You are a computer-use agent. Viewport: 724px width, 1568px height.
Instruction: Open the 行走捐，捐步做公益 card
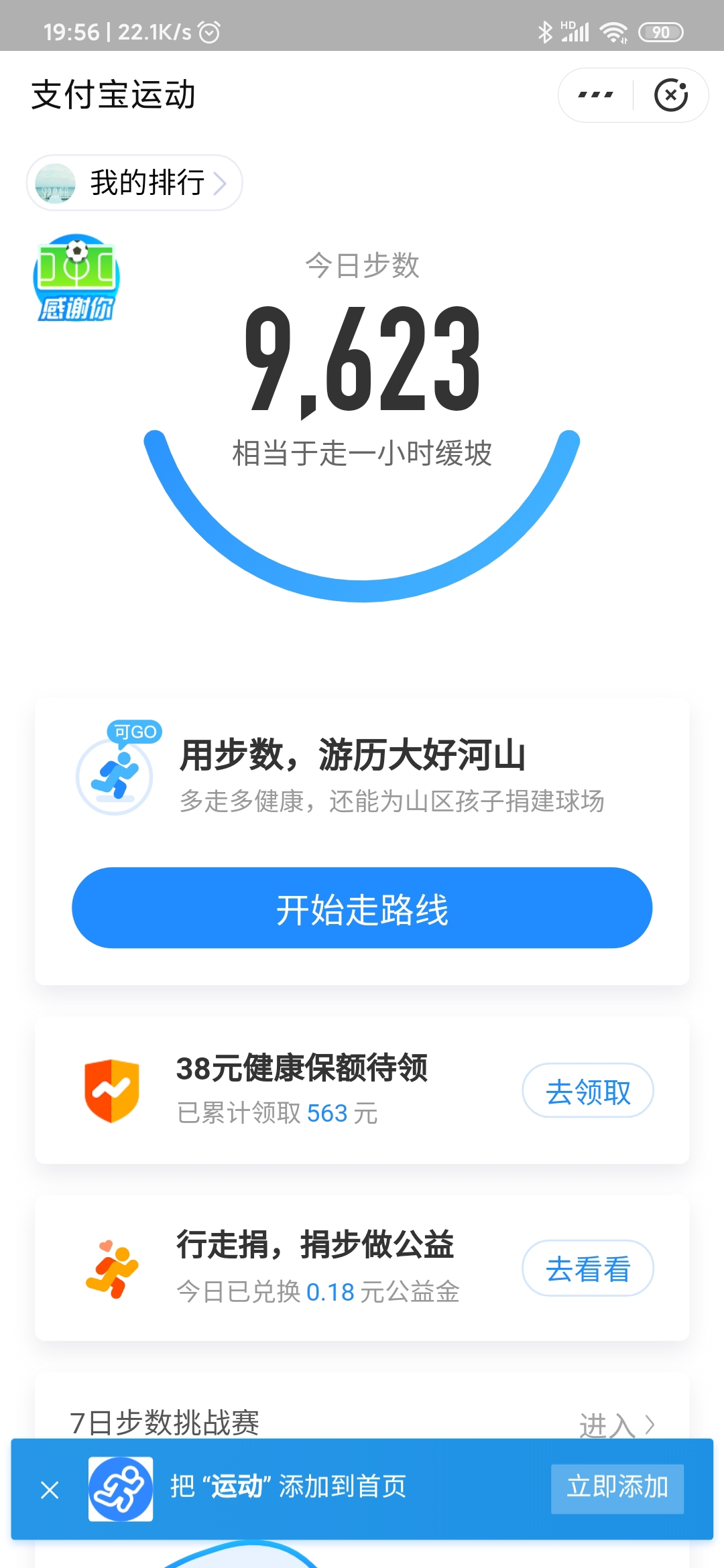[x=362, y=1268]
